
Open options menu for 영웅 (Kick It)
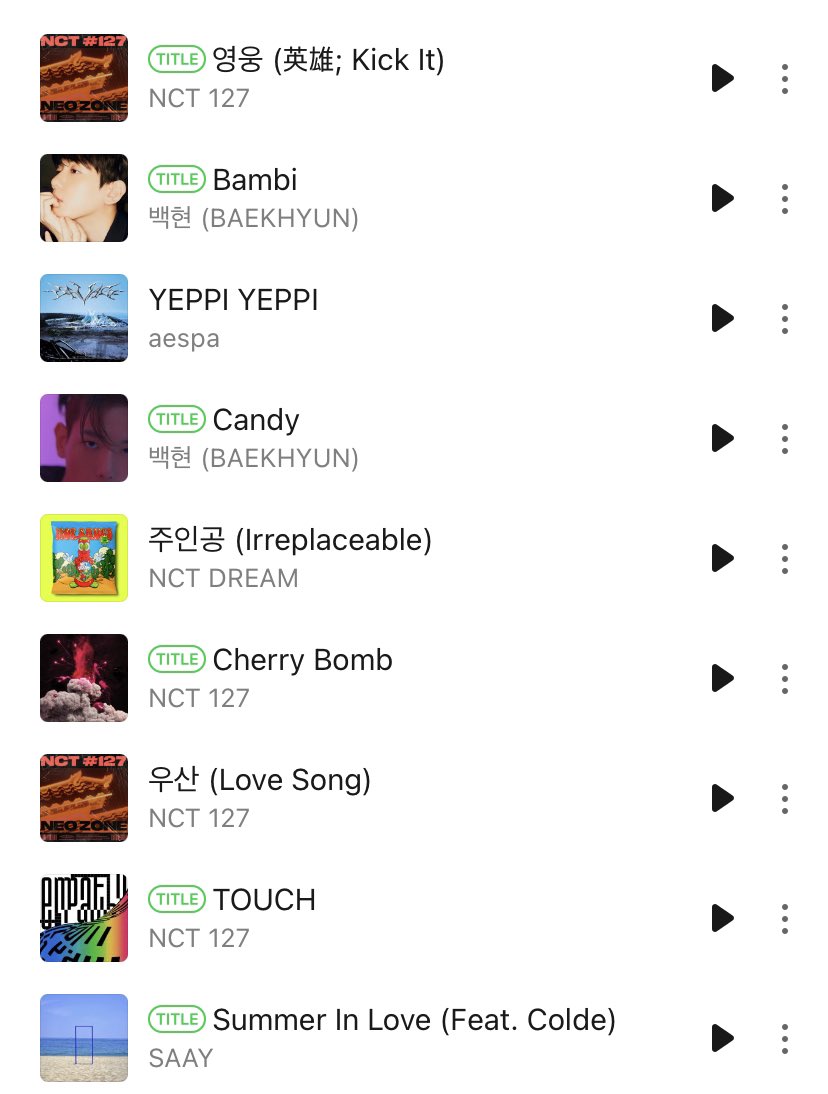[x=785, y=78]
